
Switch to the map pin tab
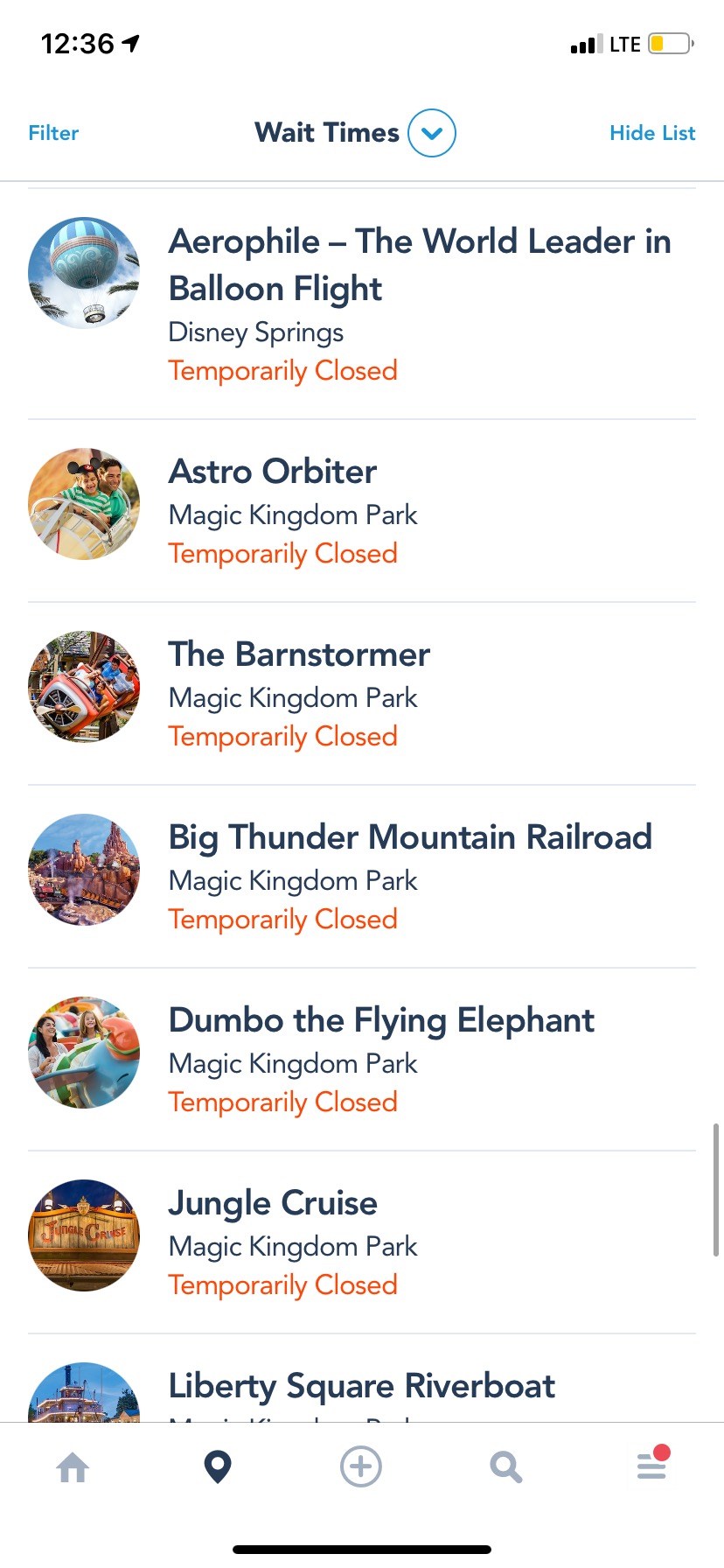click(217, 1466)
